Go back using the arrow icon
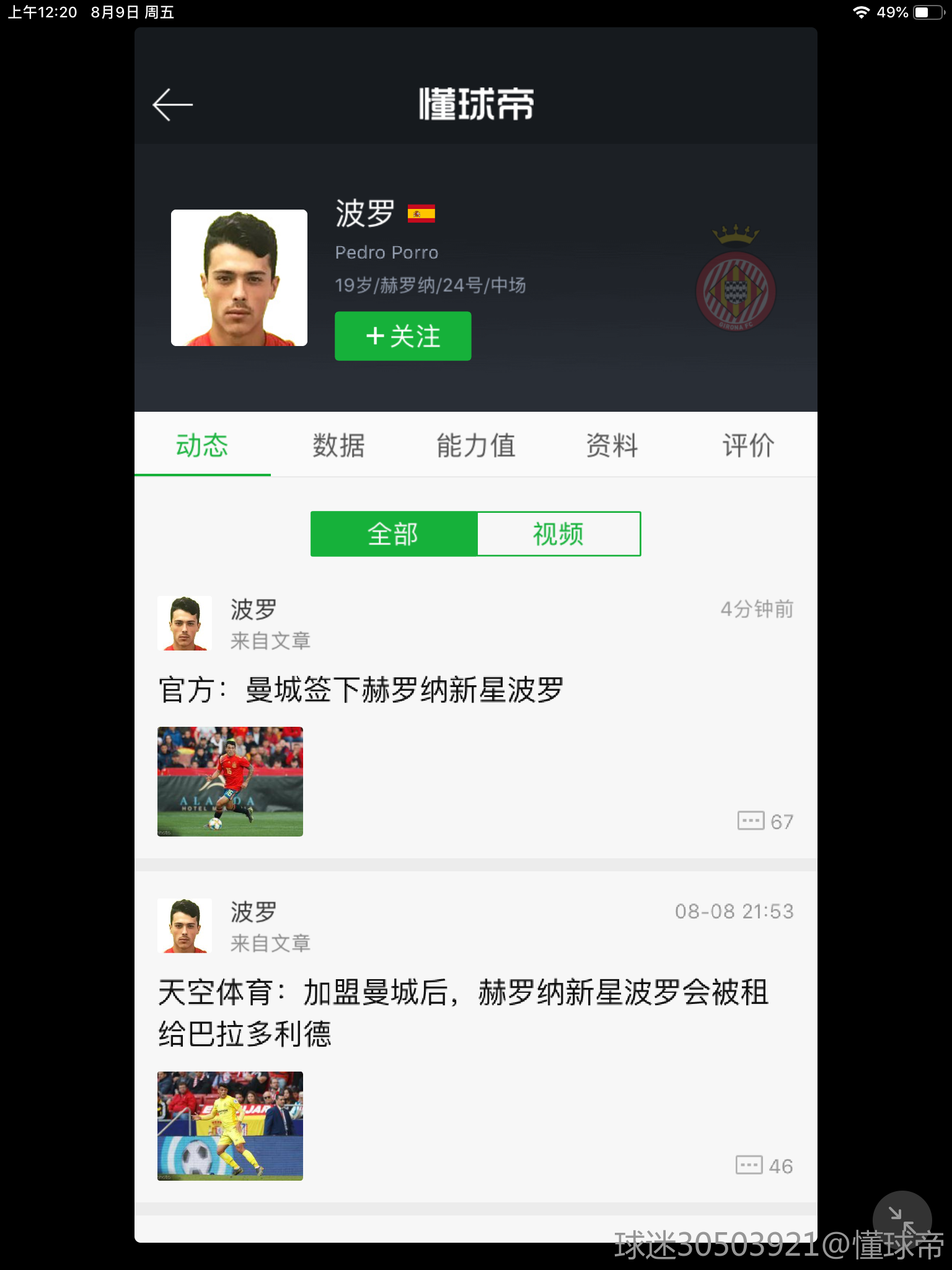952x1270 pixels. coord(172,104)
